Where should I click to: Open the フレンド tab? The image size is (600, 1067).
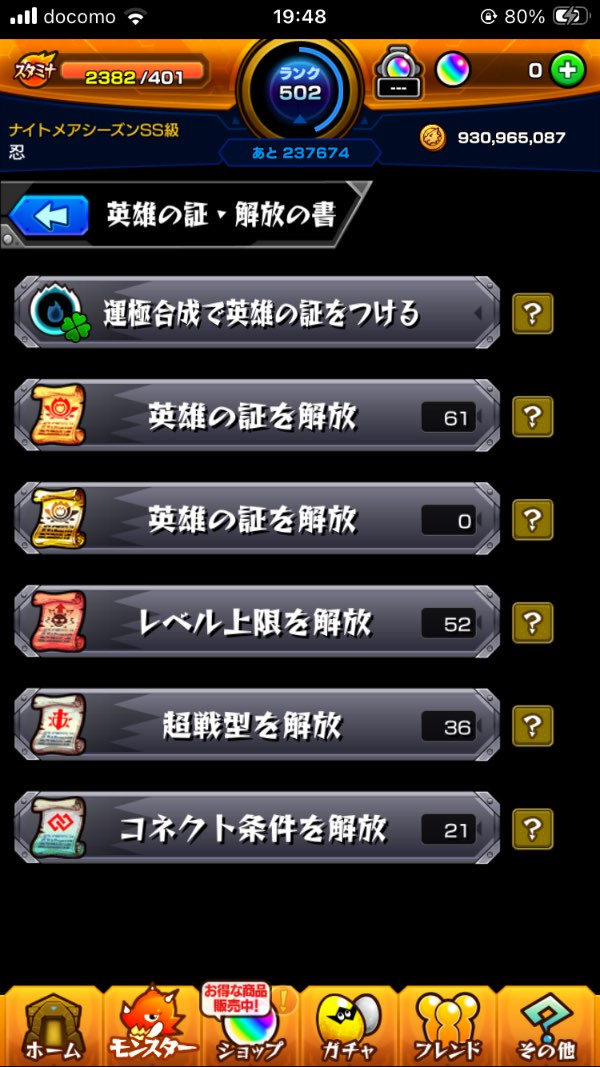[x=448, y=1025]
